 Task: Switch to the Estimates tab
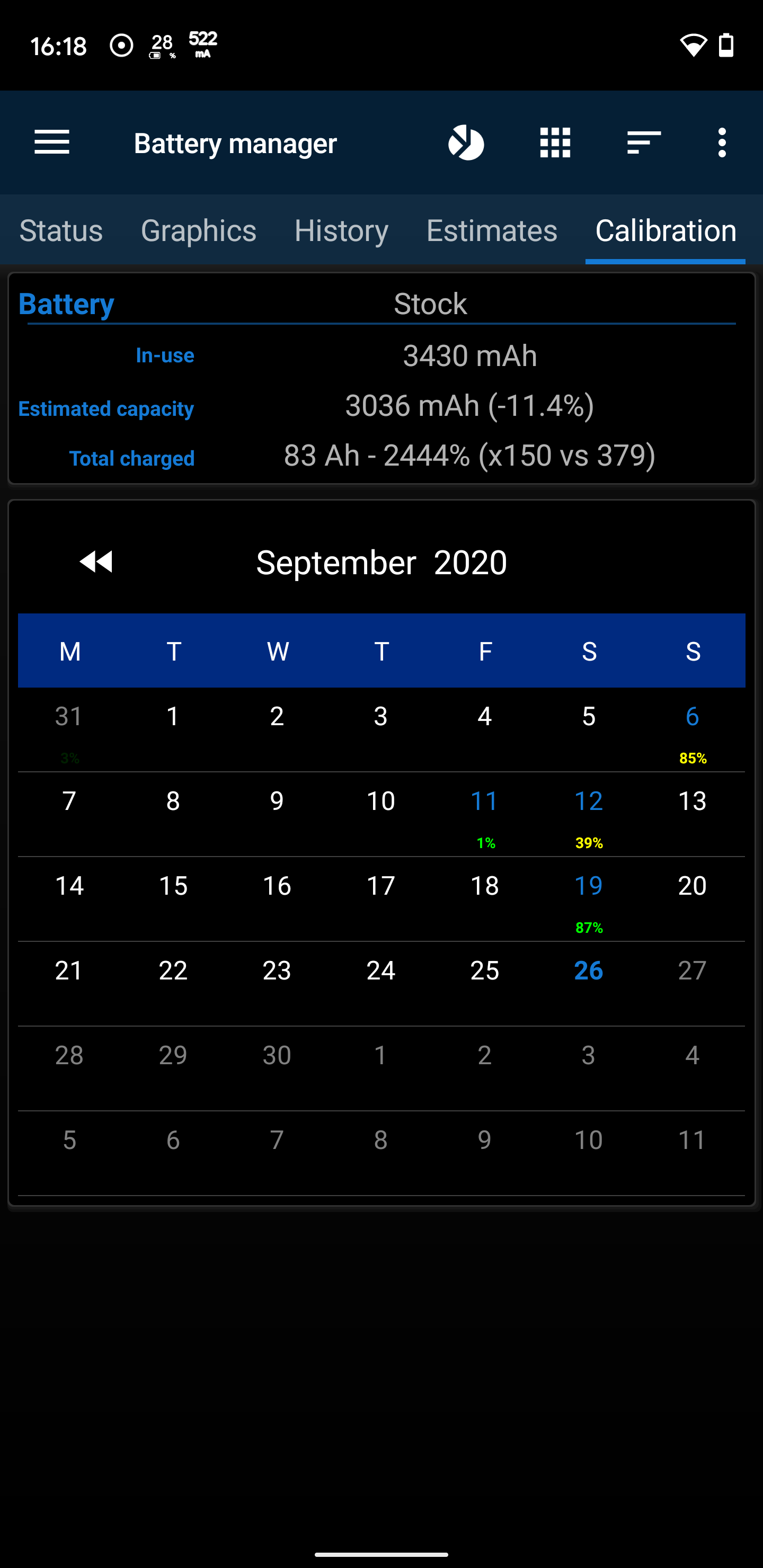(x=491, y=230)
